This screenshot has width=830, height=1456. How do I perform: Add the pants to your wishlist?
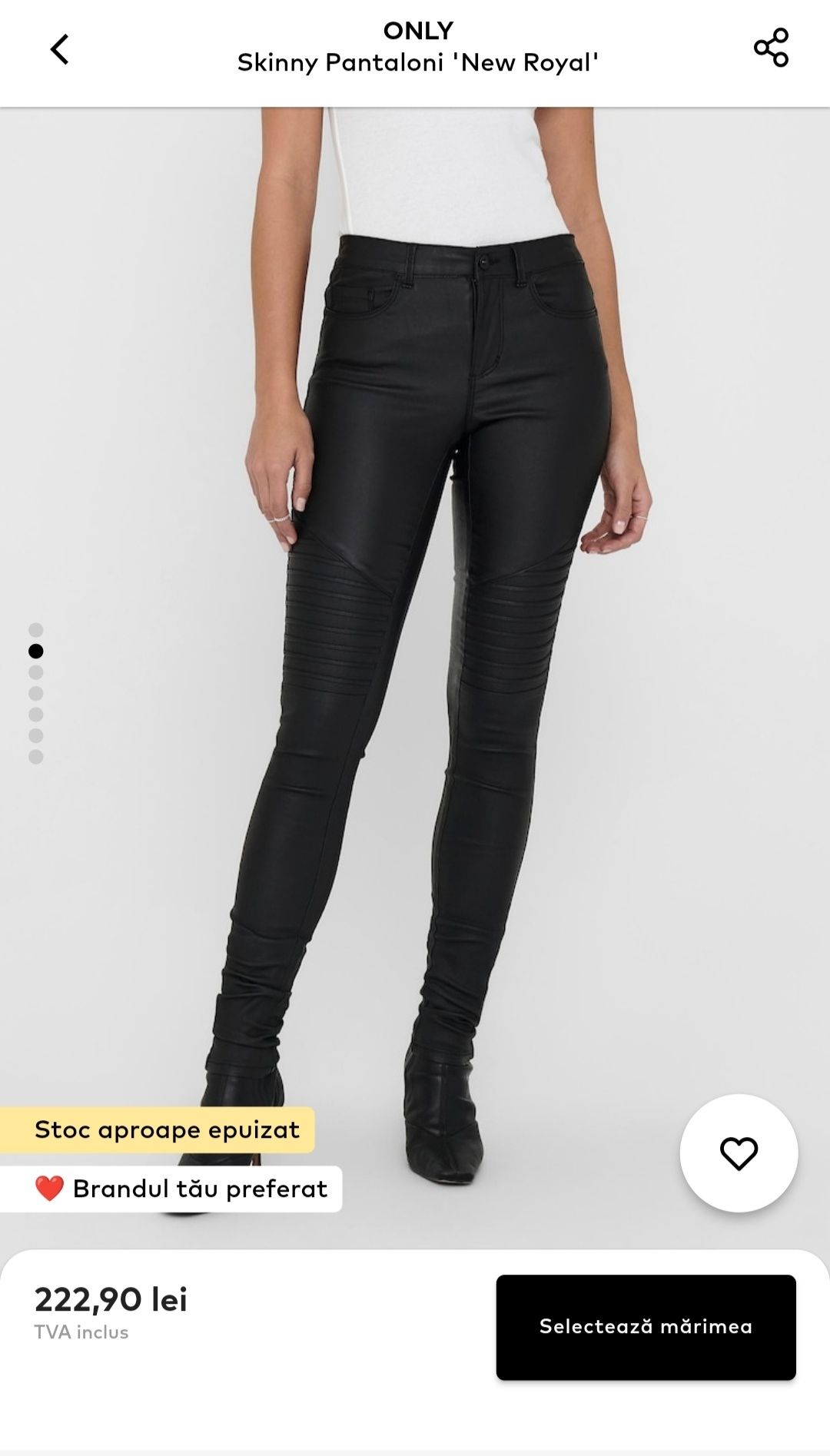(739, 1153)
